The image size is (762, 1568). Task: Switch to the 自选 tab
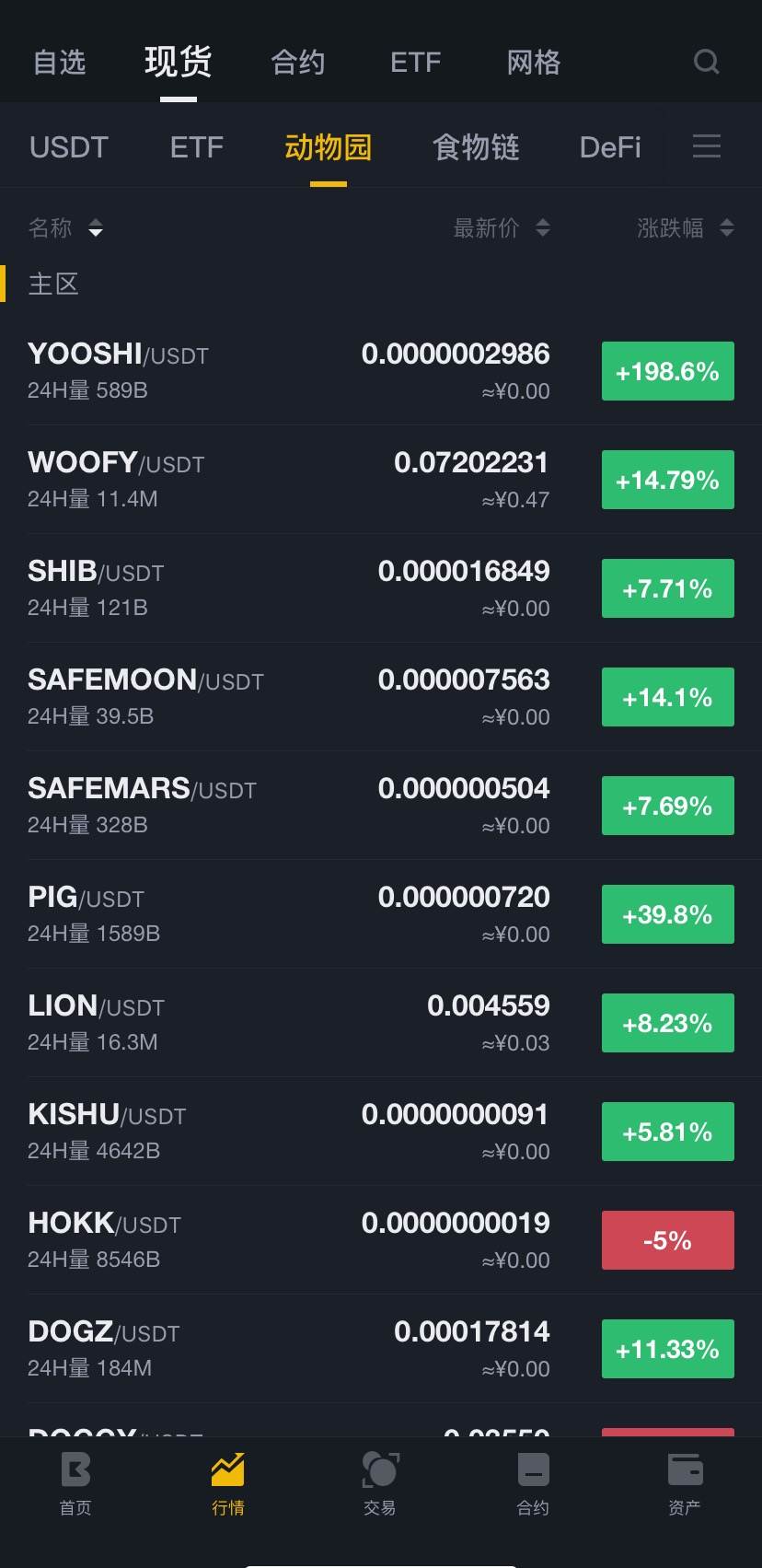pos(60,62)
